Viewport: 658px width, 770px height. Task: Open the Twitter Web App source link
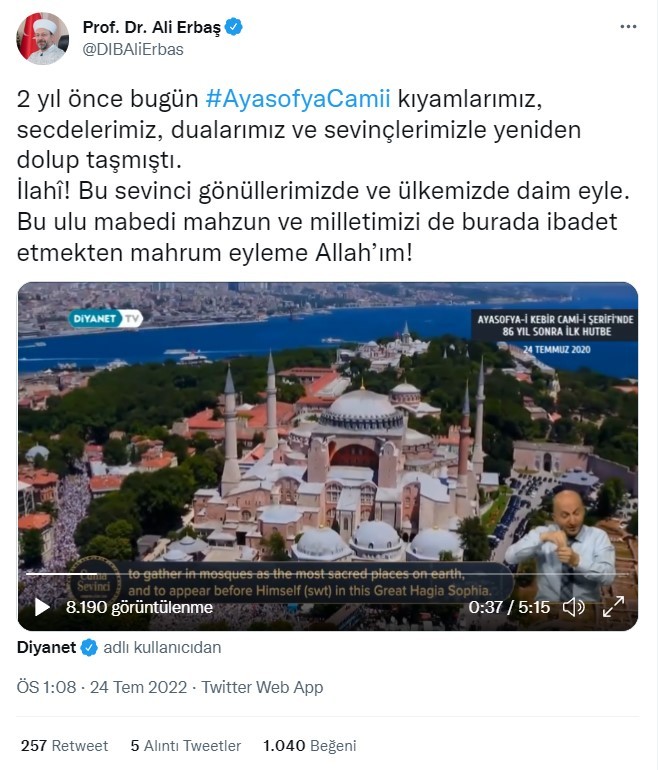[x=262, y=687]
